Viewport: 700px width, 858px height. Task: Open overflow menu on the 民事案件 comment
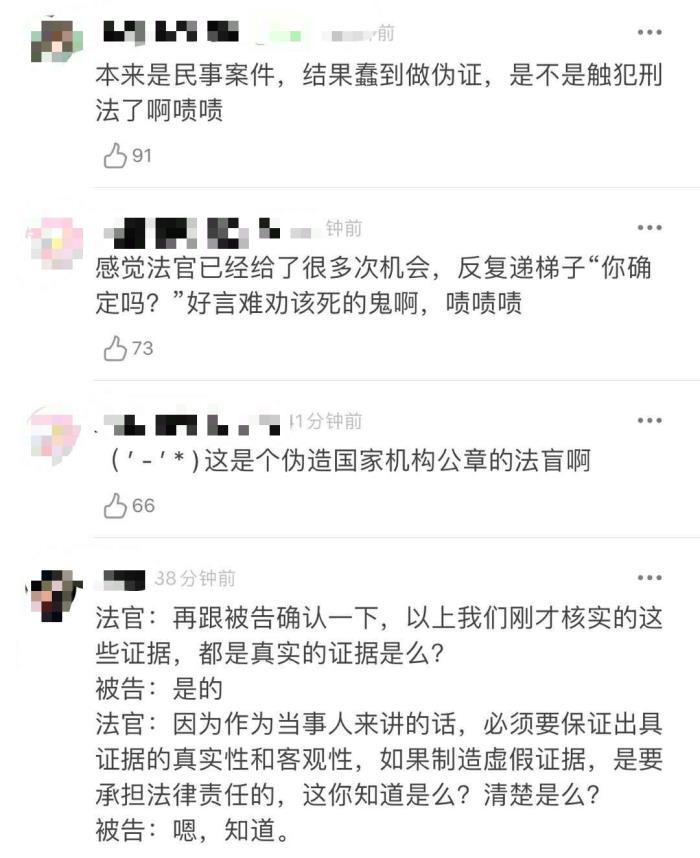[x=650, y=33]
